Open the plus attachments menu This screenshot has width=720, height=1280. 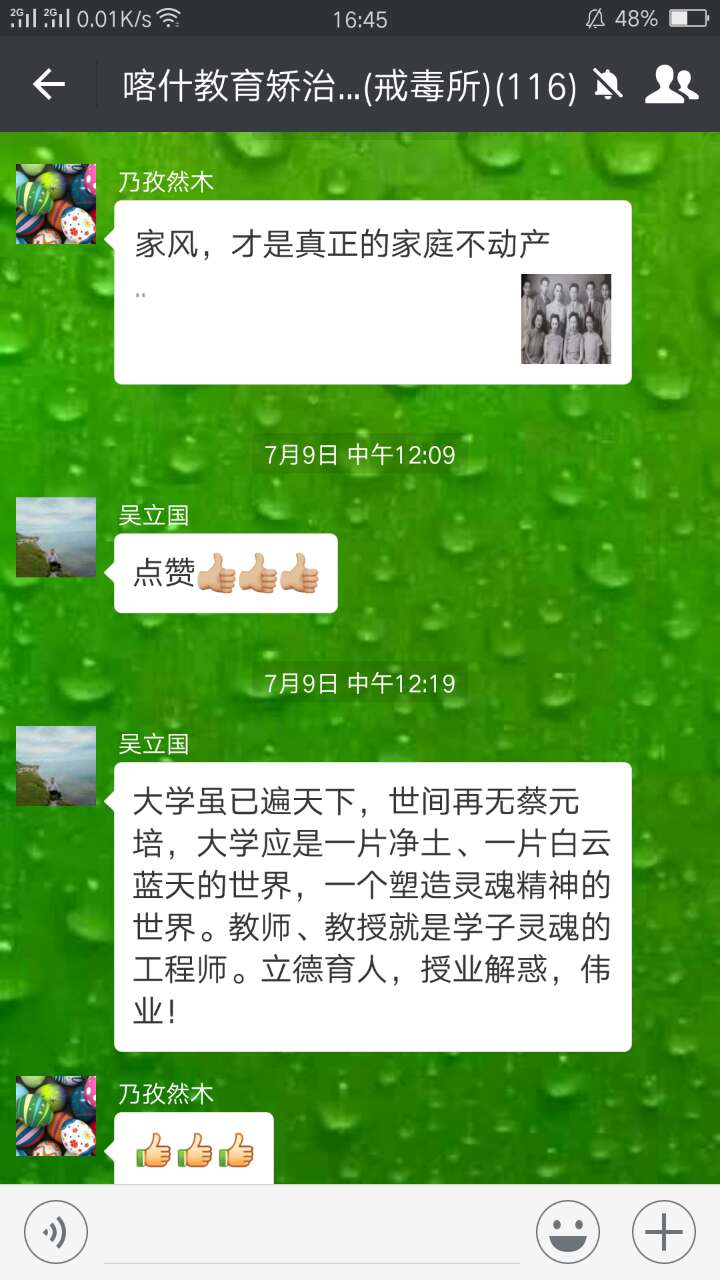click(664, 1232)
